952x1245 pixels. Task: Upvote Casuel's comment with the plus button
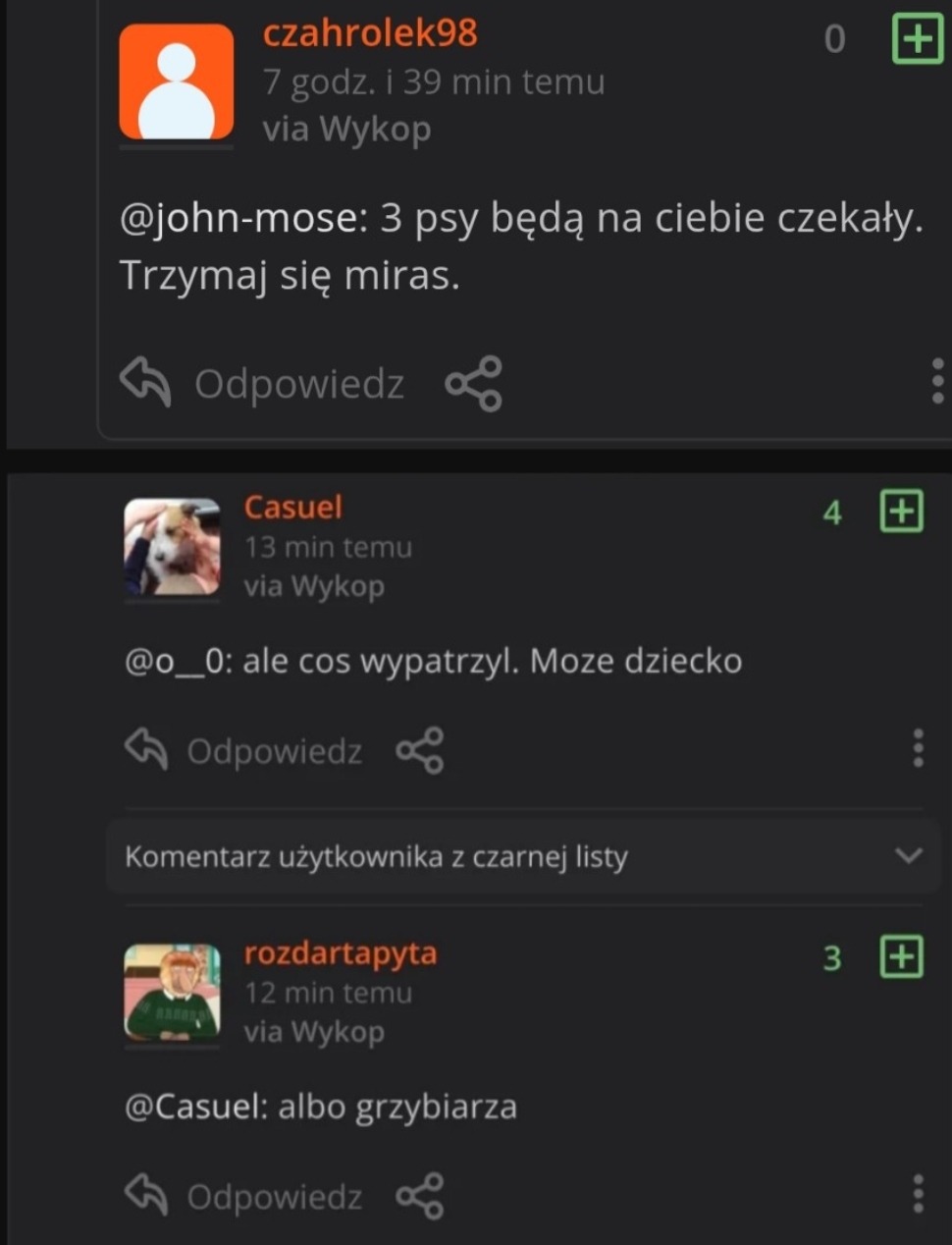tap(902, 512)
